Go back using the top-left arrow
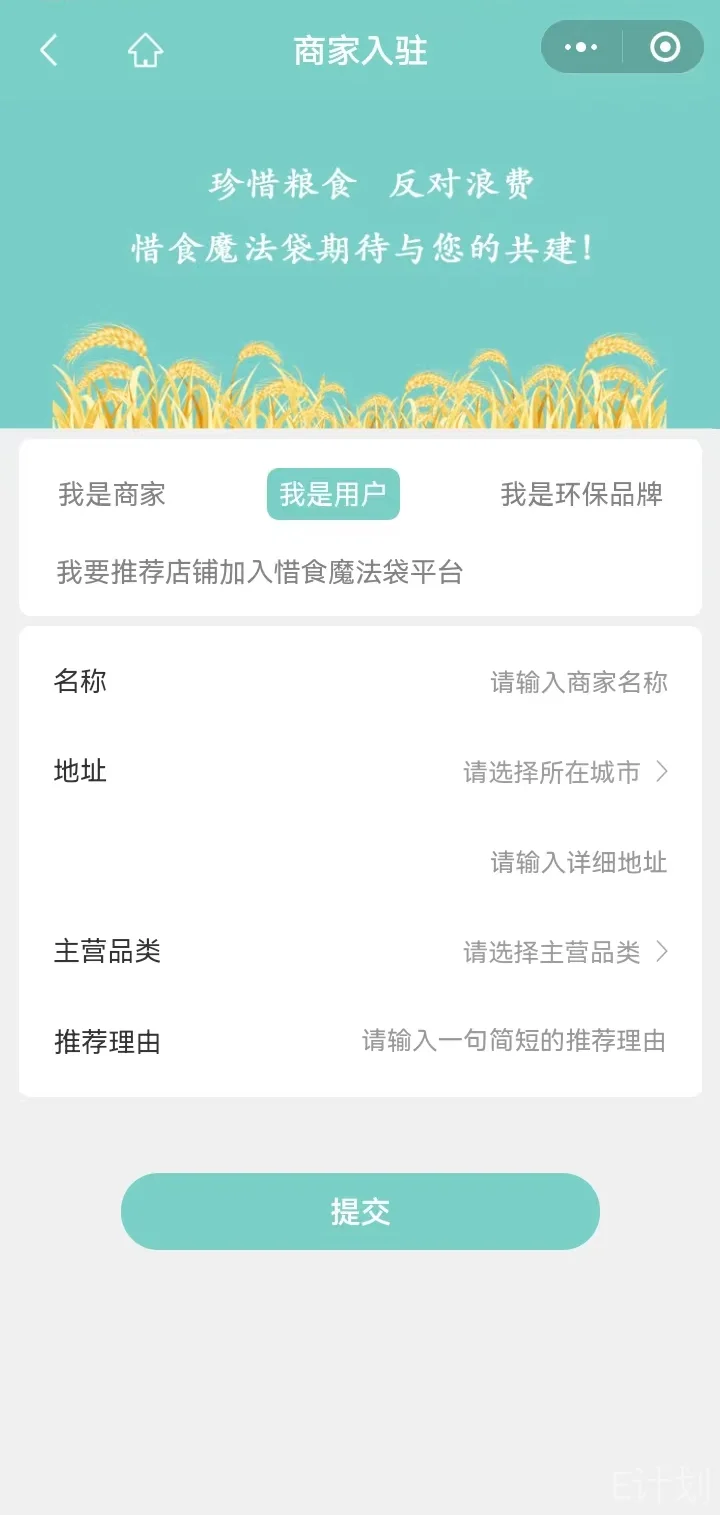The height and width of the screenshot is (1515, 720). tap(49, 50)
